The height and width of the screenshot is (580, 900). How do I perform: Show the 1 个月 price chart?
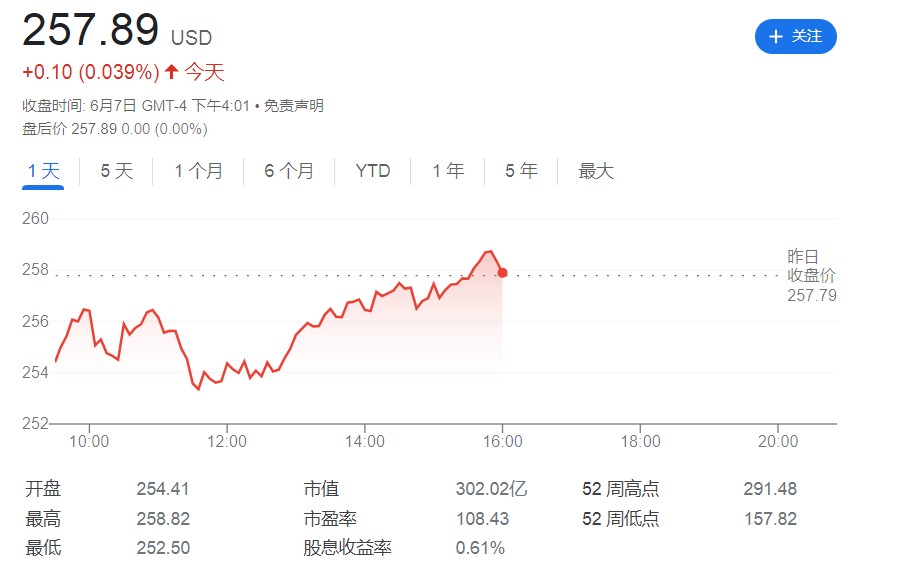pyautogui.click(x=198, y=171)
